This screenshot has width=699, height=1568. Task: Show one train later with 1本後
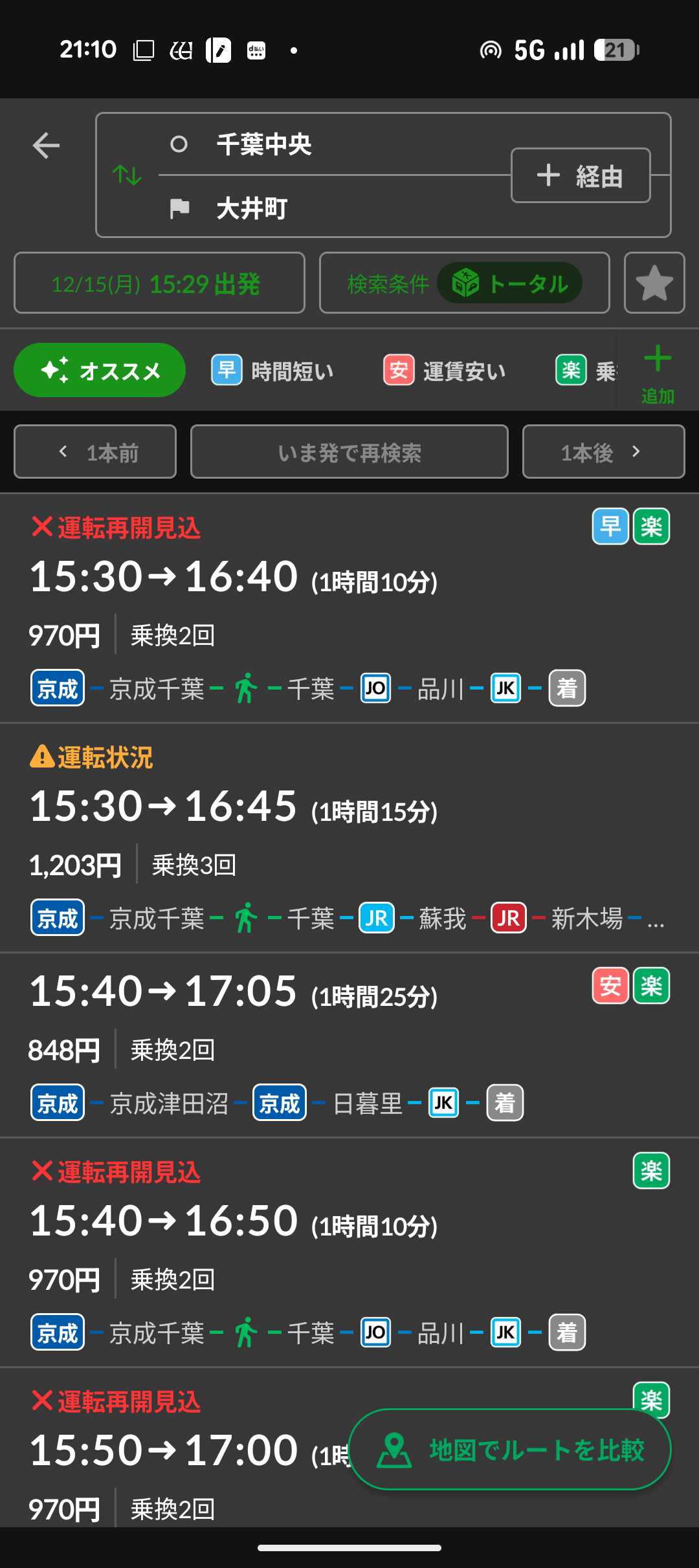[603, 452]
